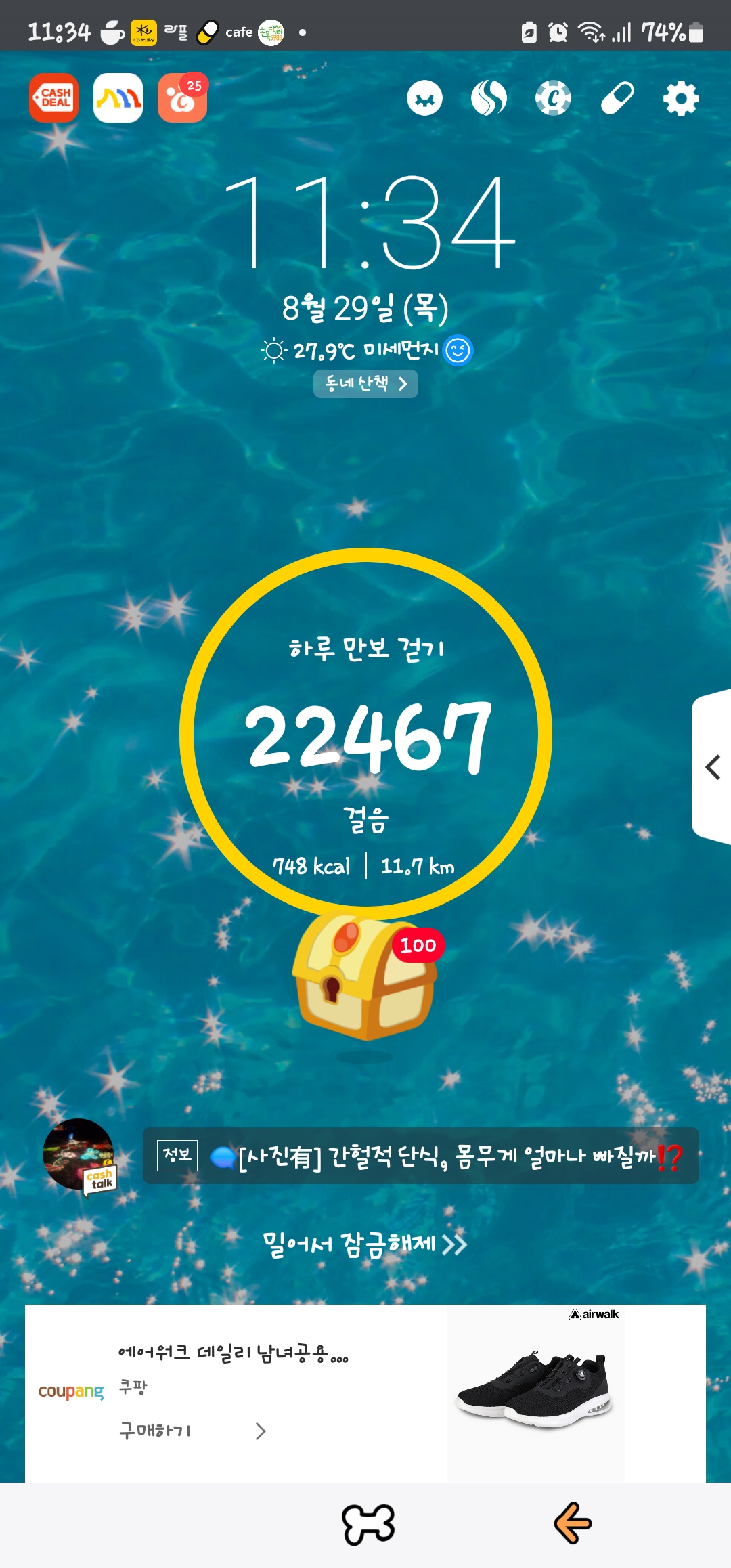The height and width of the screenshot is (1568, 731).
Task: Read the 간헐적 단식 news banner
Action: tap(421, 1156)
